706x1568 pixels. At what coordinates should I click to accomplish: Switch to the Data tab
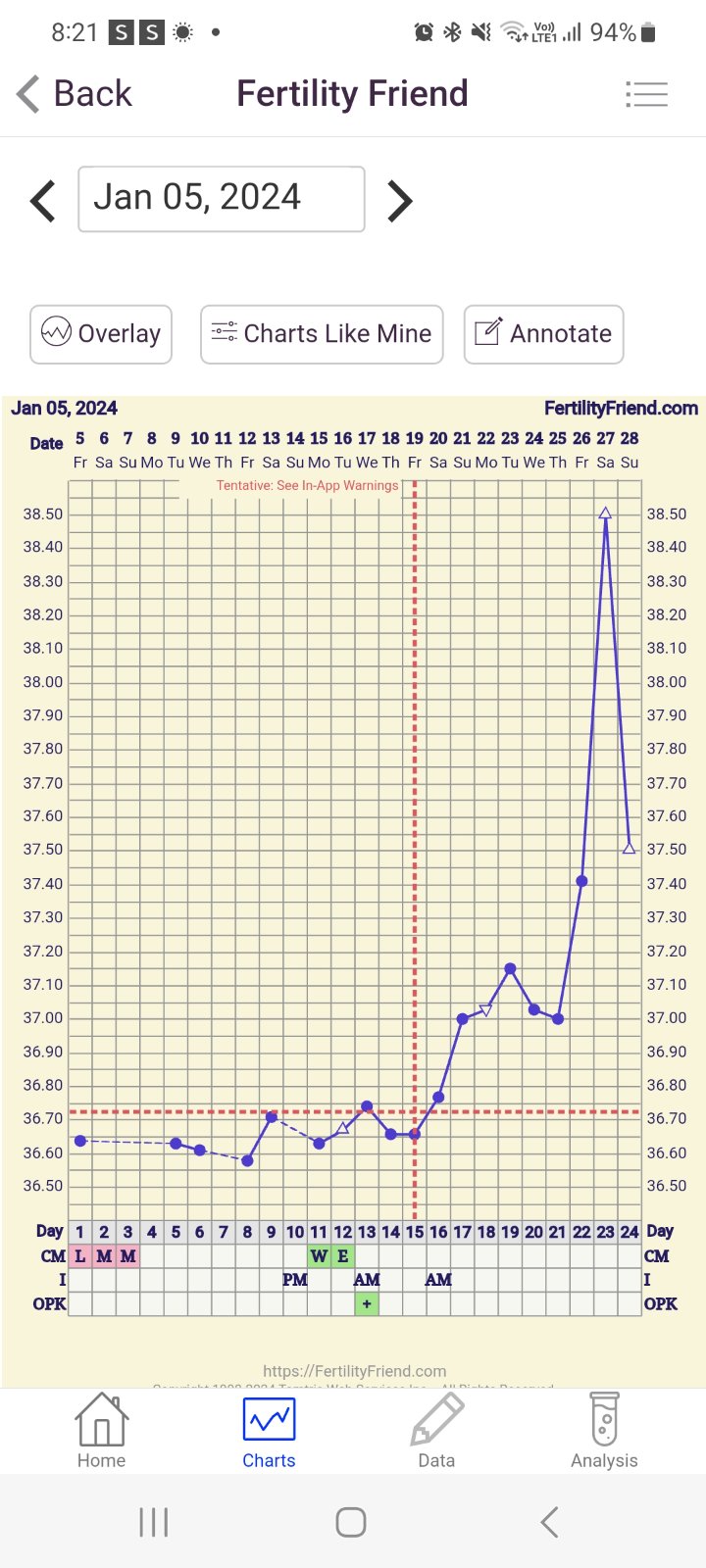(x=436, y=1431)
